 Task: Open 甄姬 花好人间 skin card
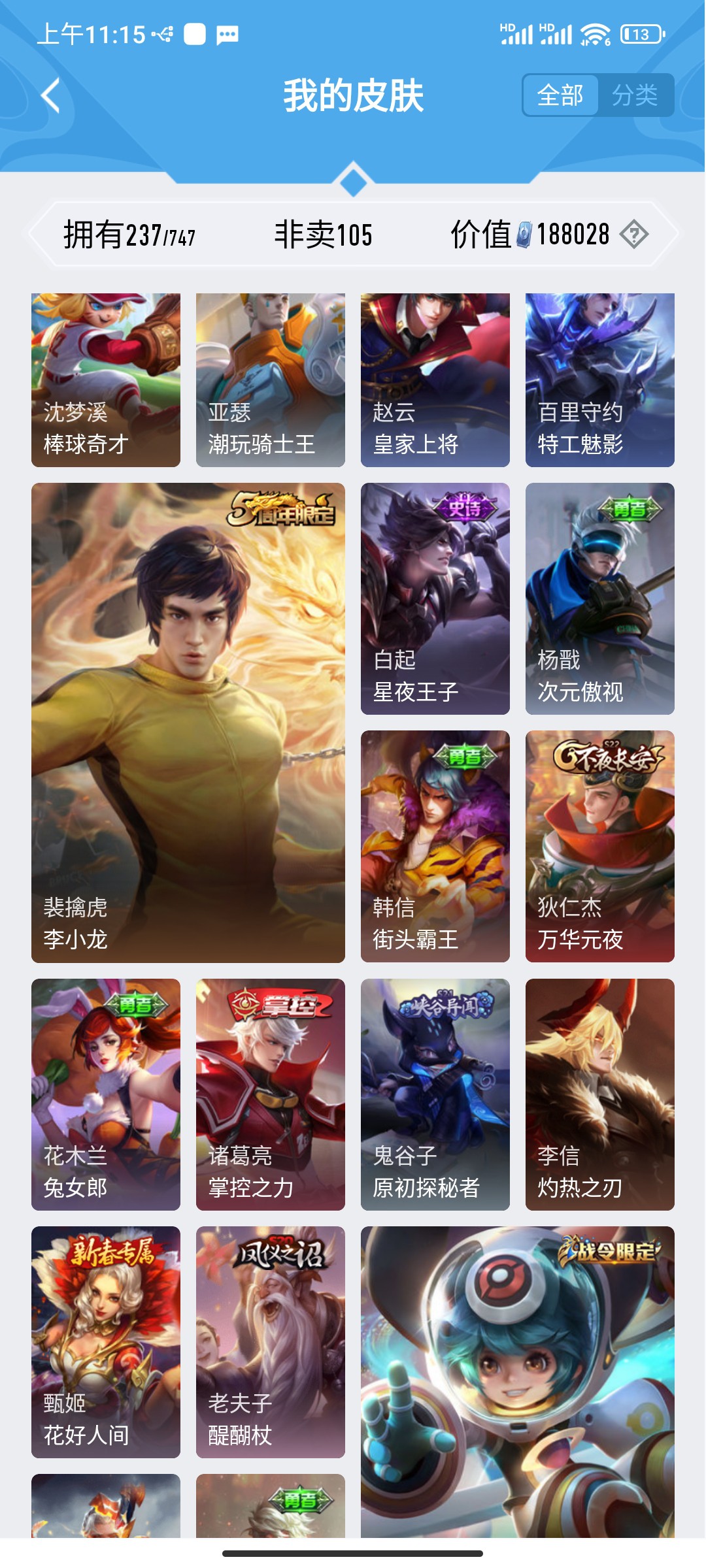[106, 1342]
